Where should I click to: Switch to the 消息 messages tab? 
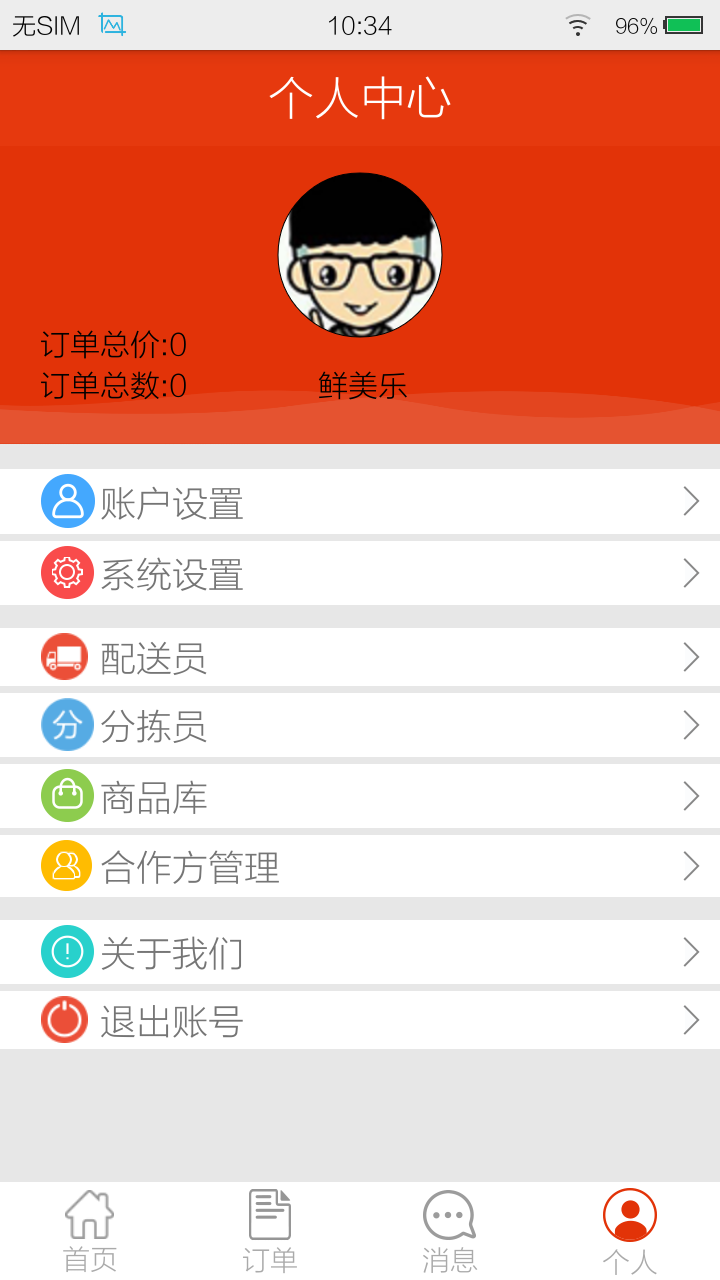pos(449,1232)
